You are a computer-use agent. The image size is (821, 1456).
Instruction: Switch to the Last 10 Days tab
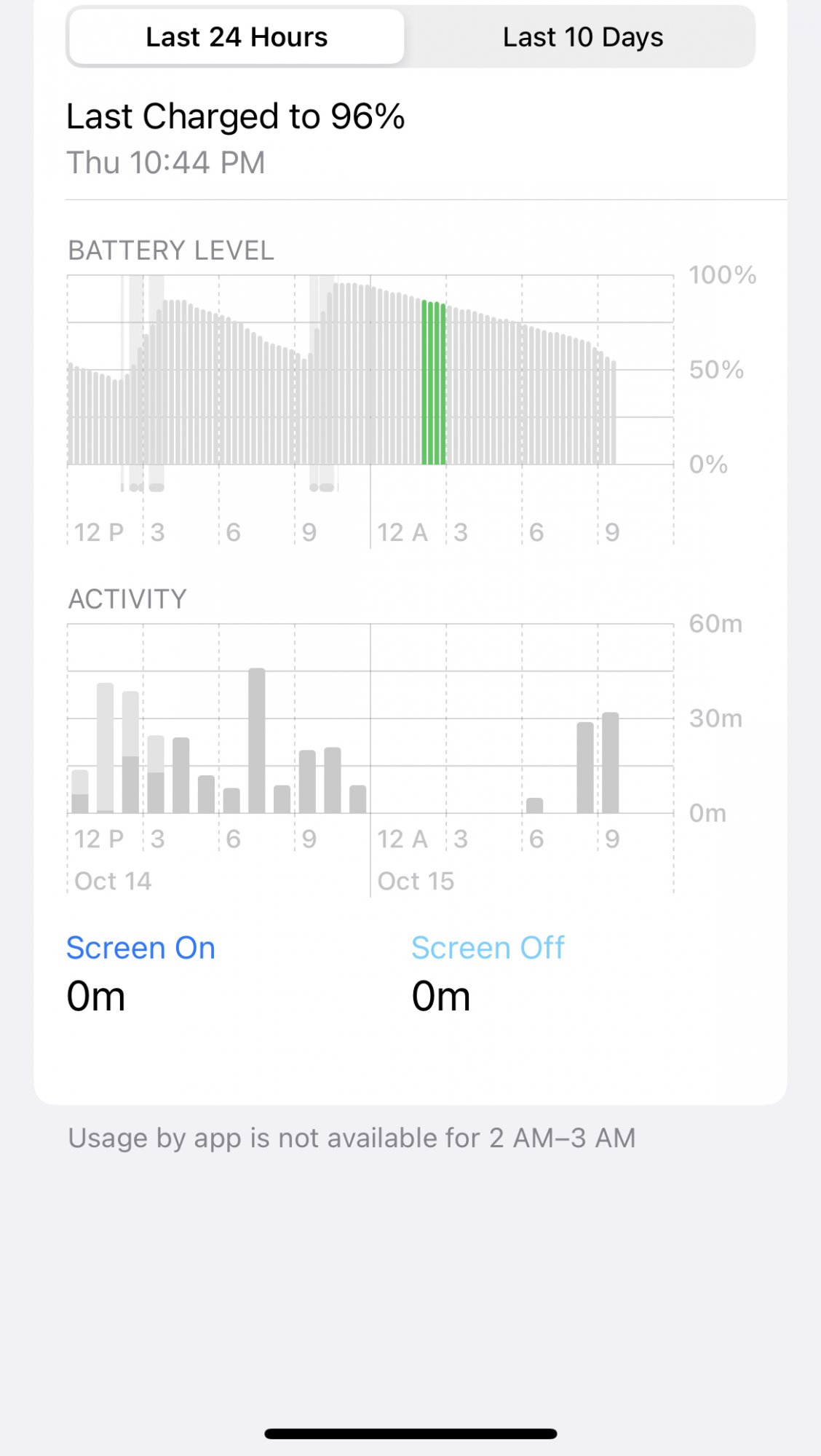point(582,37)
